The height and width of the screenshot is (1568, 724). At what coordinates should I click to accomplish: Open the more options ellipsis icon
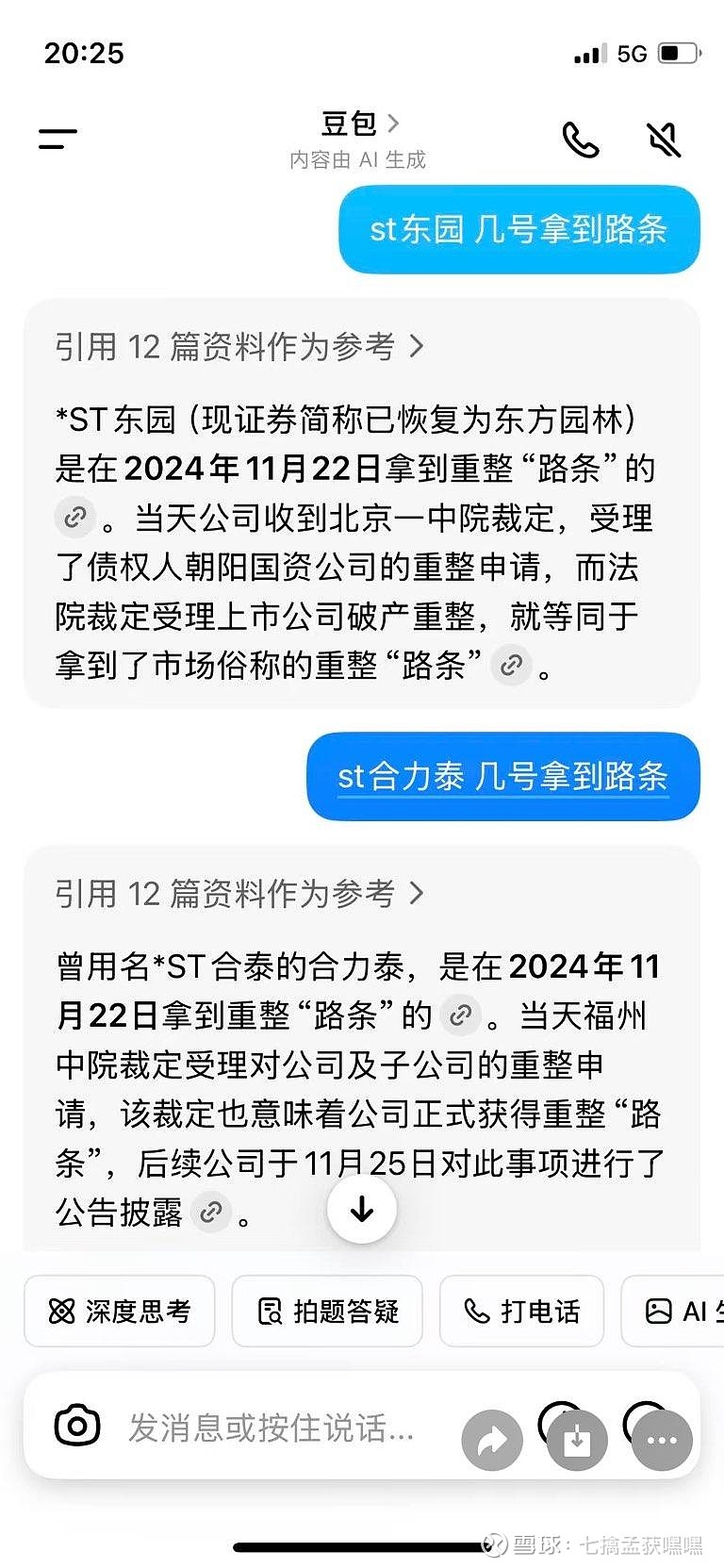[661, 1440]
